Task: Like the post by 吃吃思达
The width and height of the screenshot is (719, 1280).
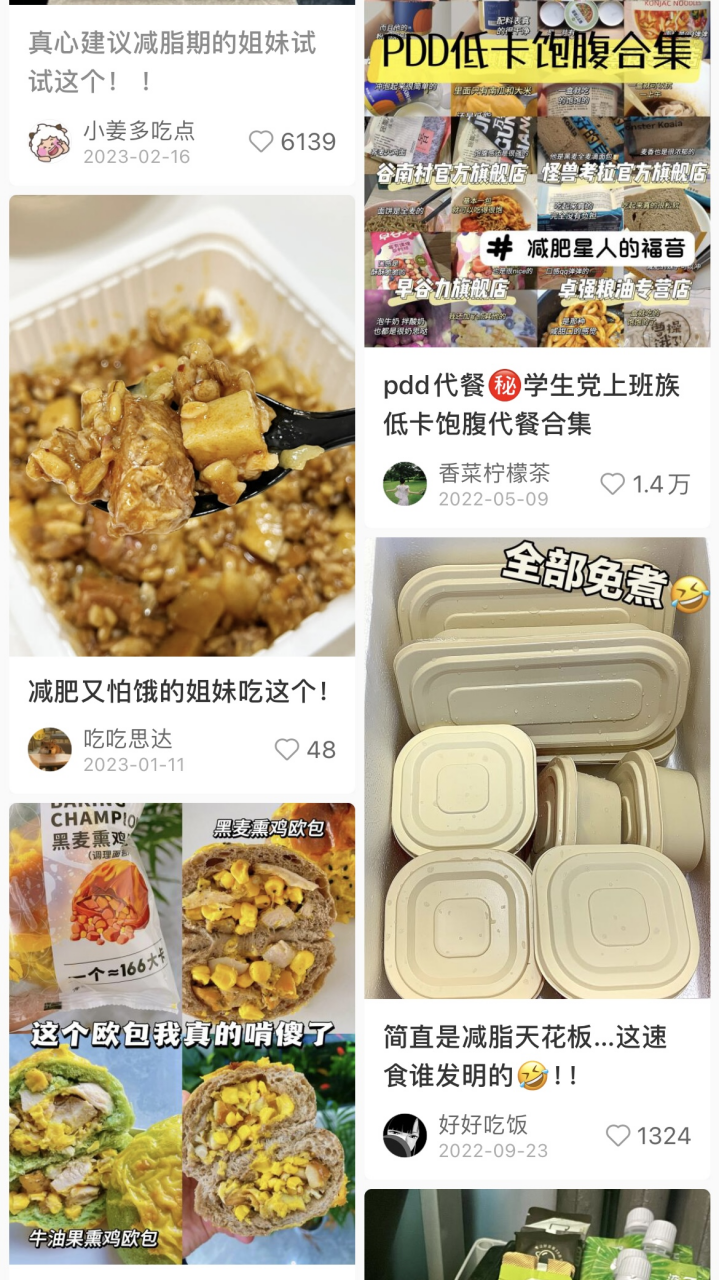Action: pos(287,749)
